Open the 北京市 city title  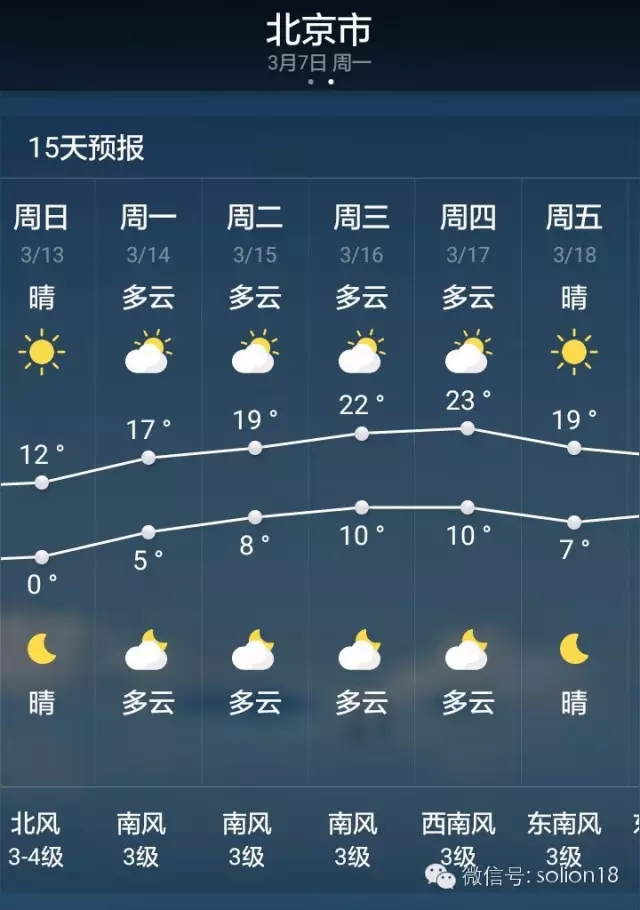(x=319, y=30)
